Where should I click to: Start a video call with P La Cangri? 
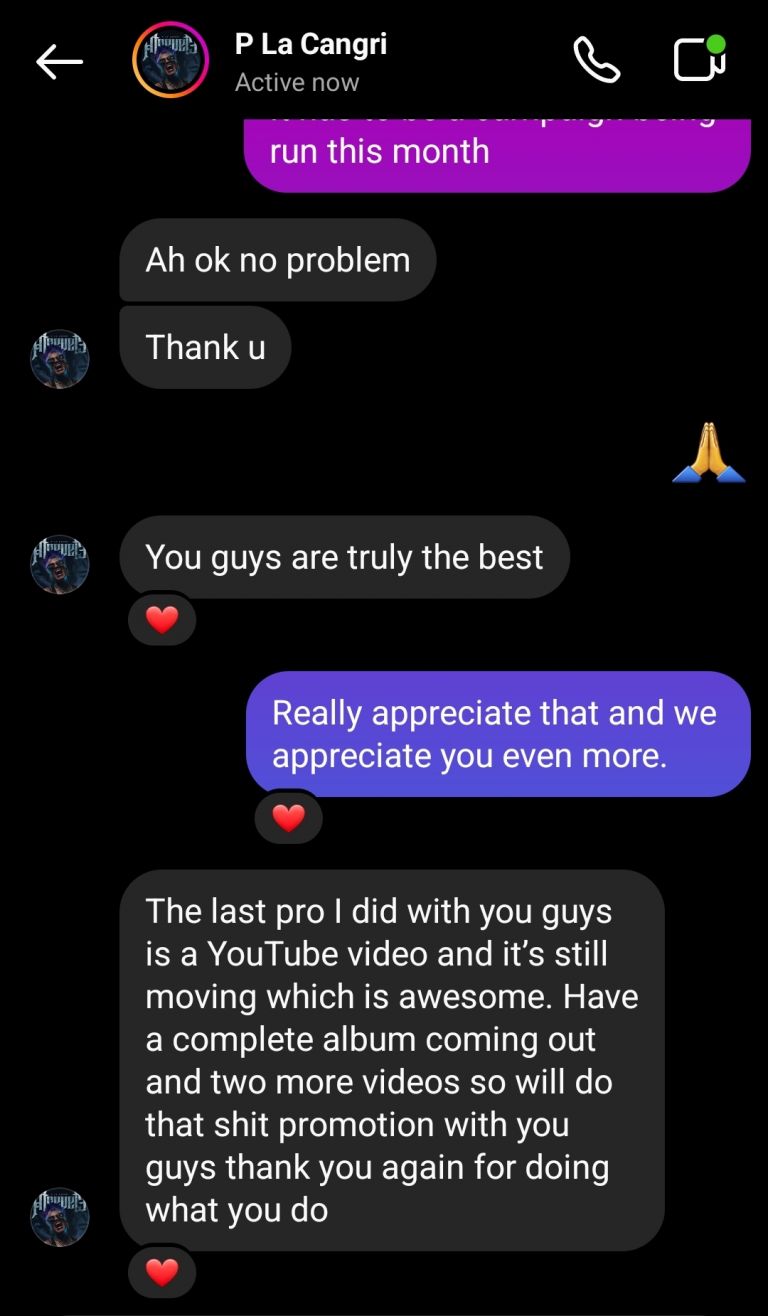(698, 60)
